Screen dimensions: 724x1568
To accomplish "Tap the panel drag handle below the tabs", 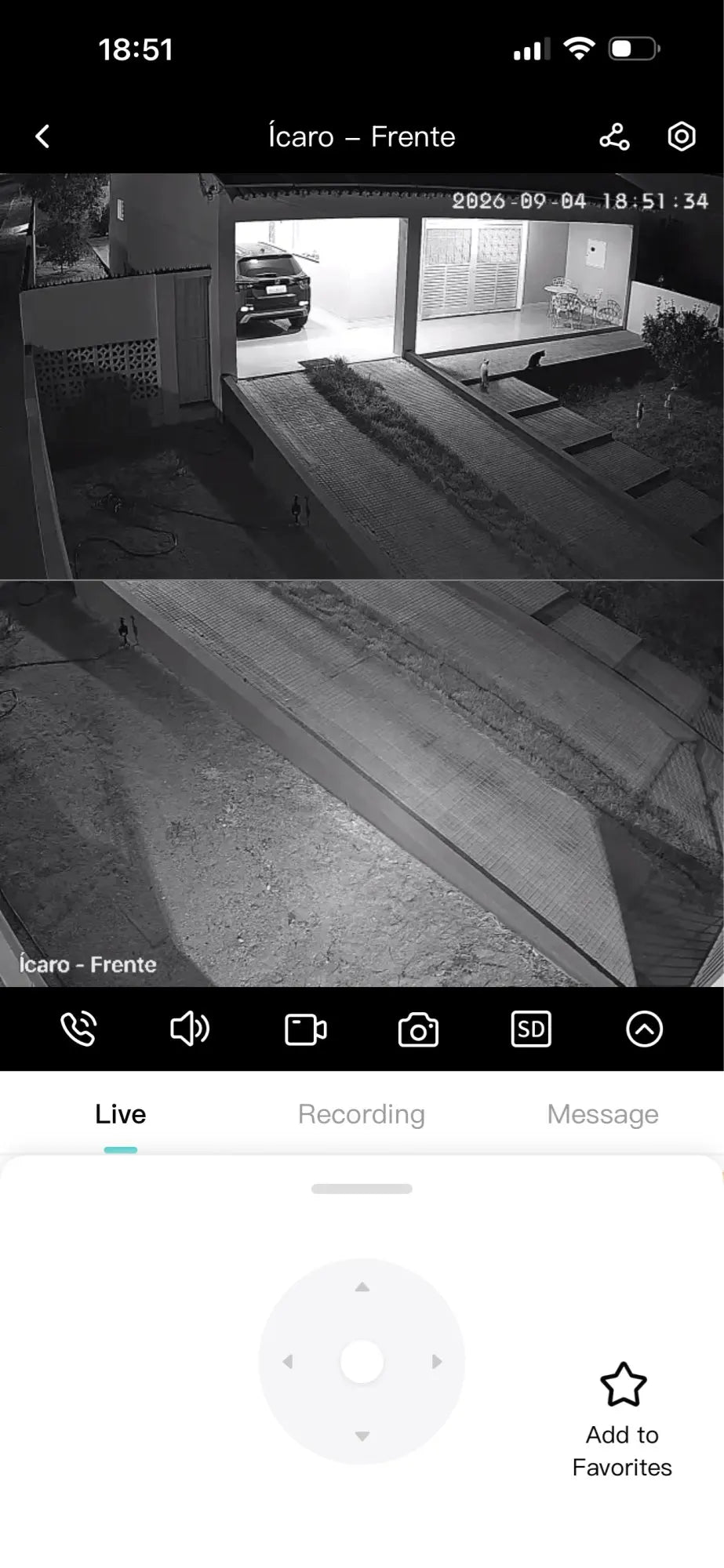I will [362, 1189].
